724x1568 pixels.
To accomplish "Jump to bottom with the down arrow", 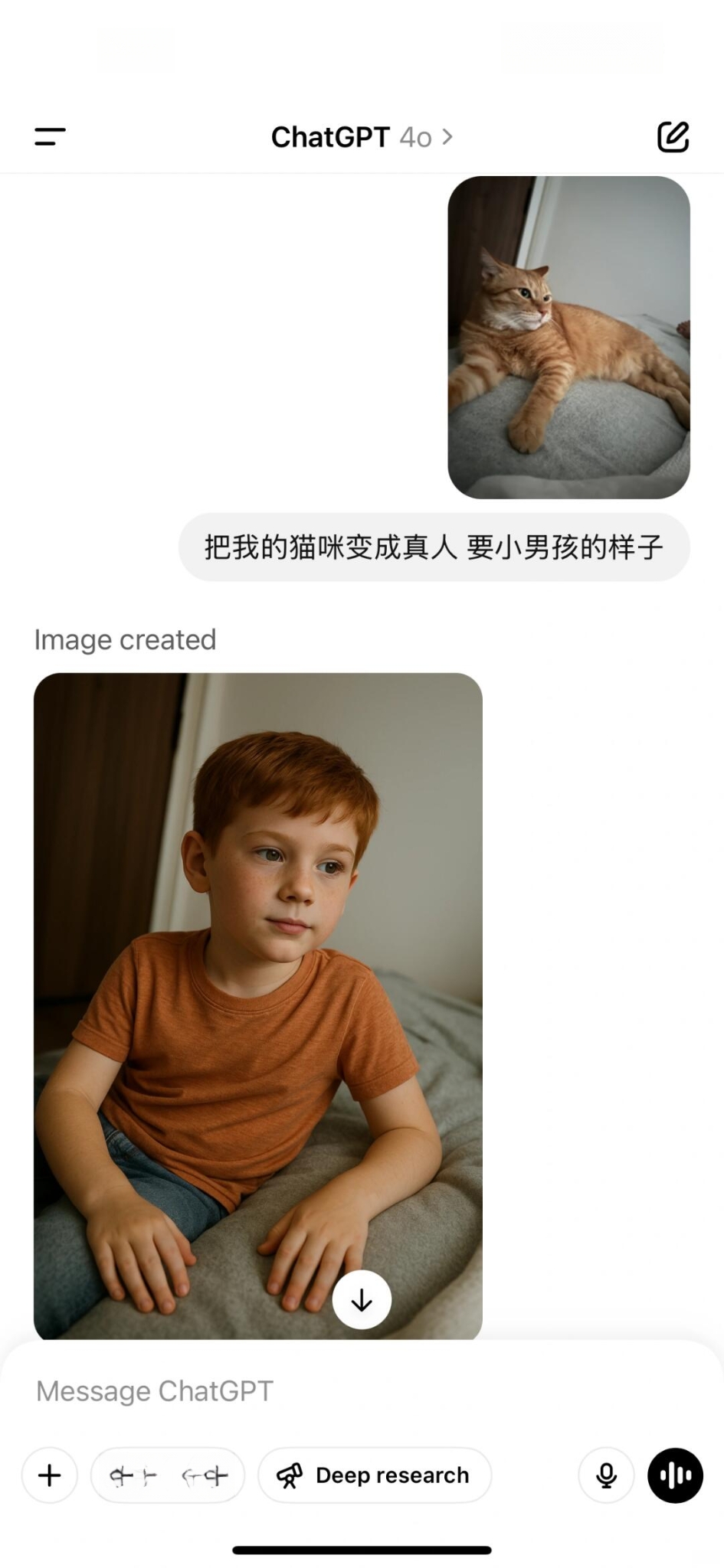I will [362, 1300].
